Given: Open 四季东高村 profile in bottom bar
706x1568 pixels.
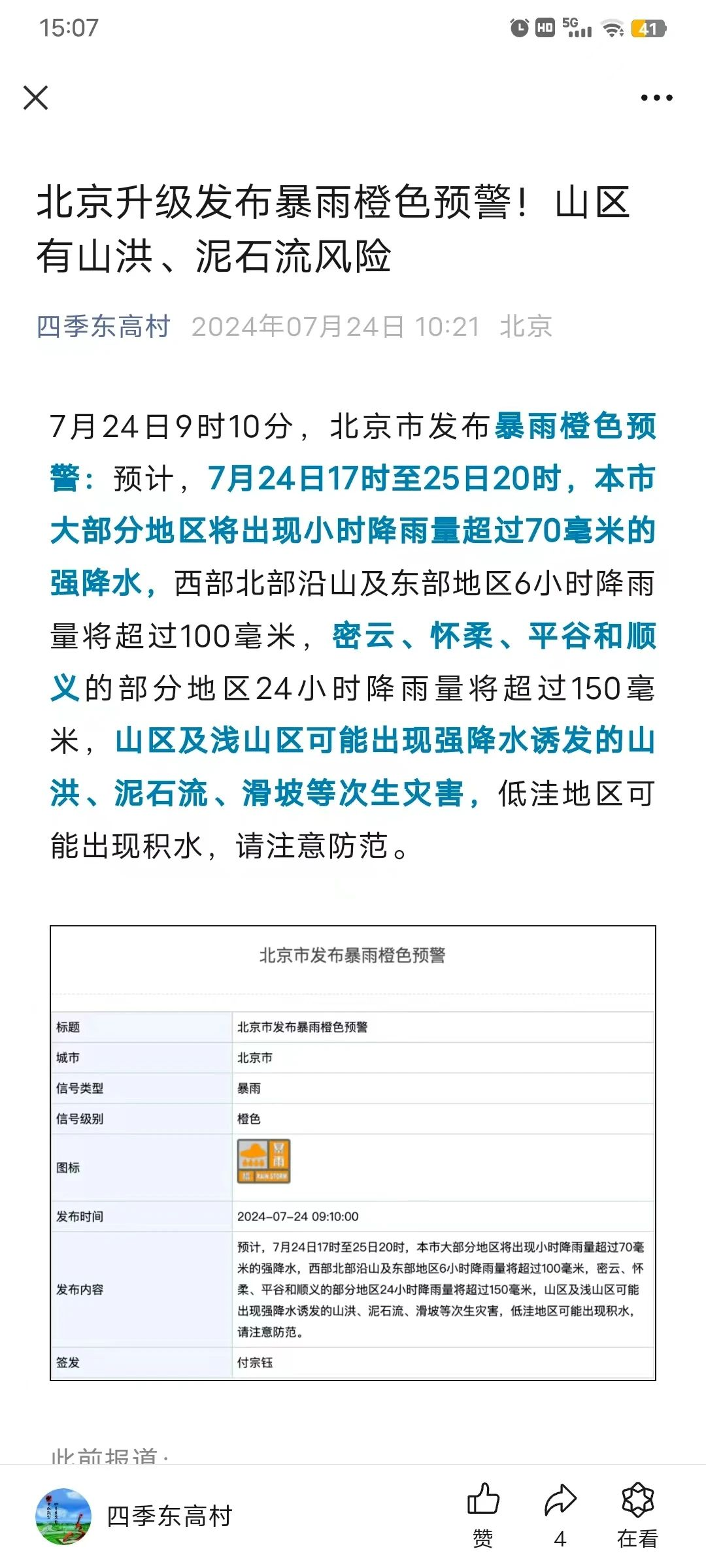Looking at the screenshot, I should (134, 1516).
